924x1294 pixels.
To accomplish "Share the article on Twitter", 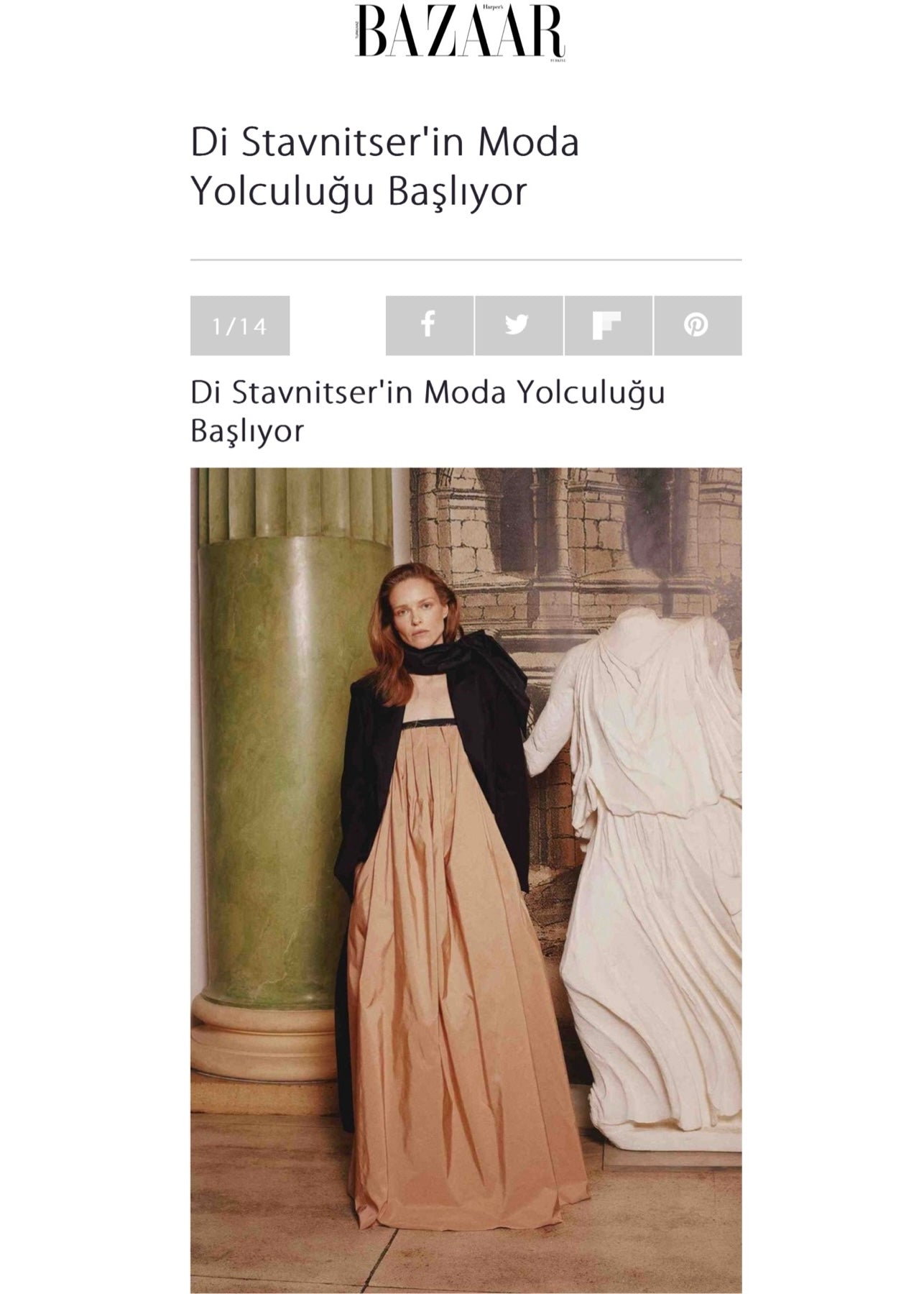I will 518,325.
